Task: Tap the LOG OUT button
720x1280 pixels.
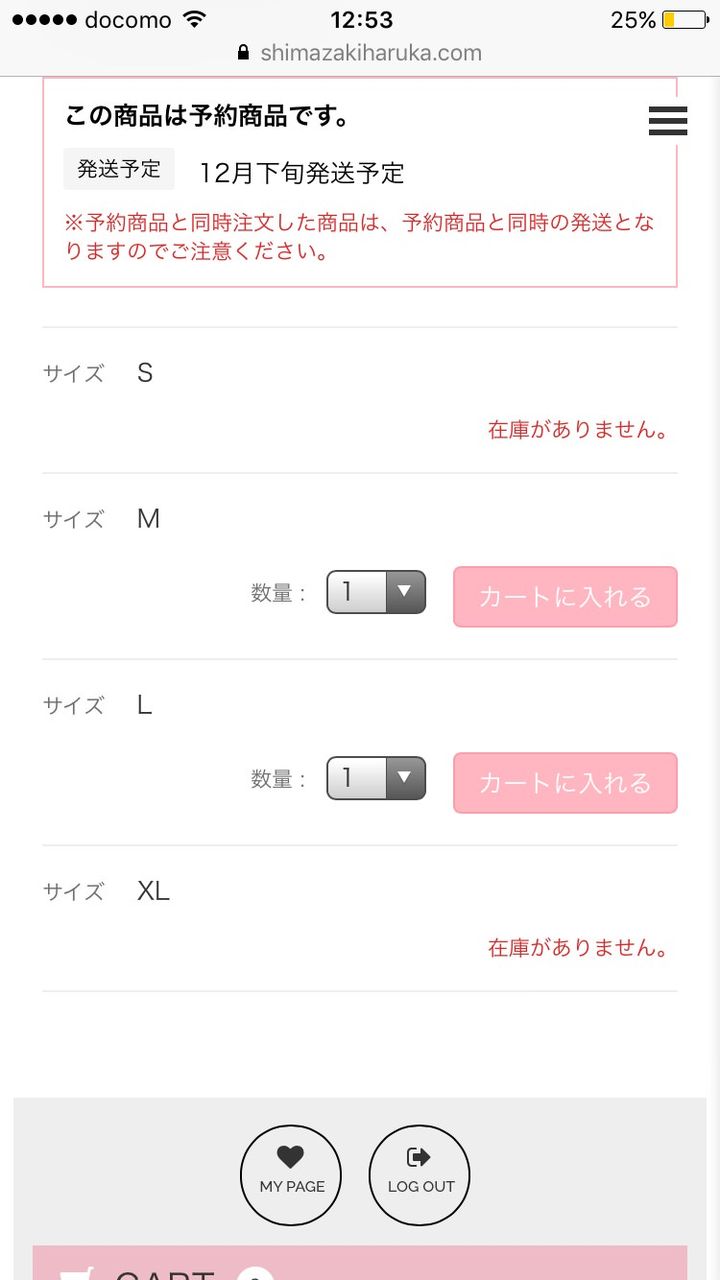Action: (420, 1175)
